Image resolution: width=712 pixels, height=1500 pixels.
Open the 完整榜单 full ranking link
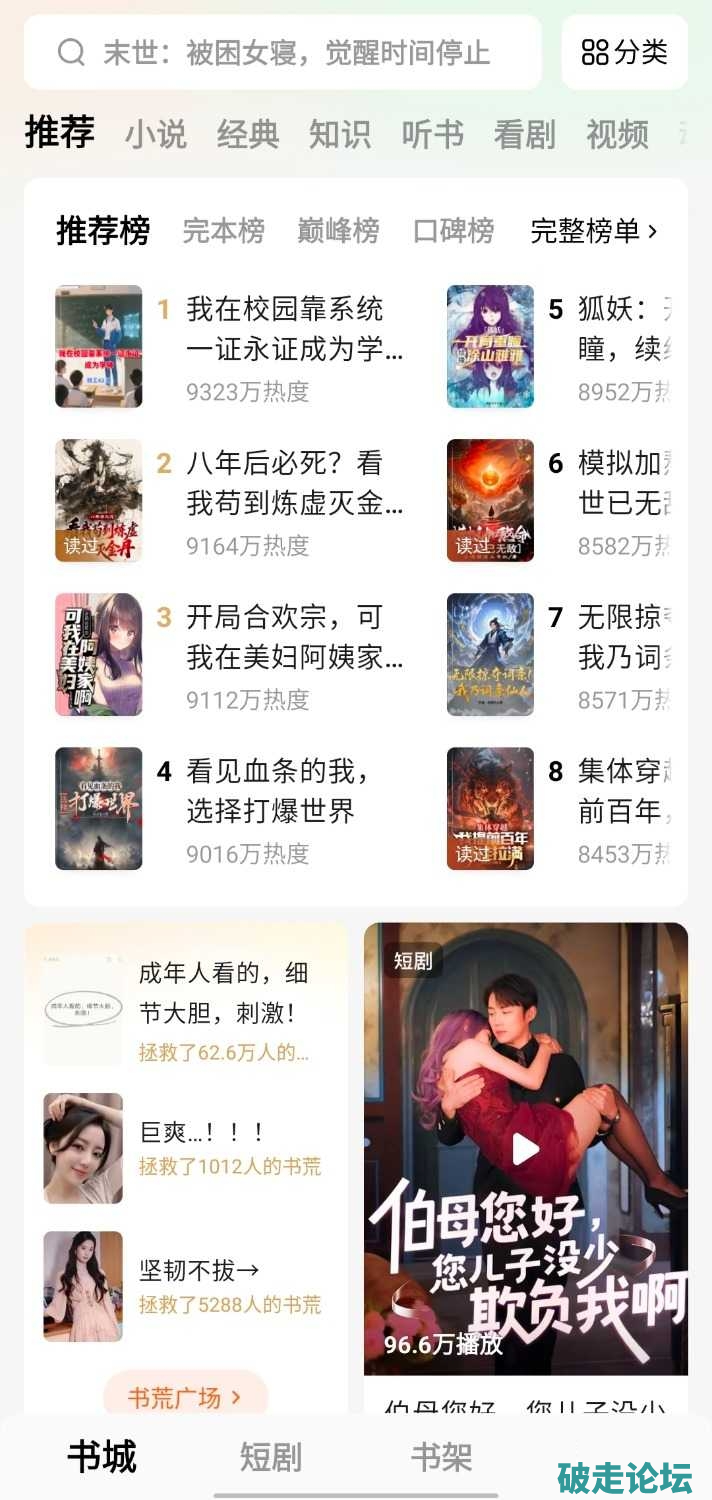coord(593,231)
